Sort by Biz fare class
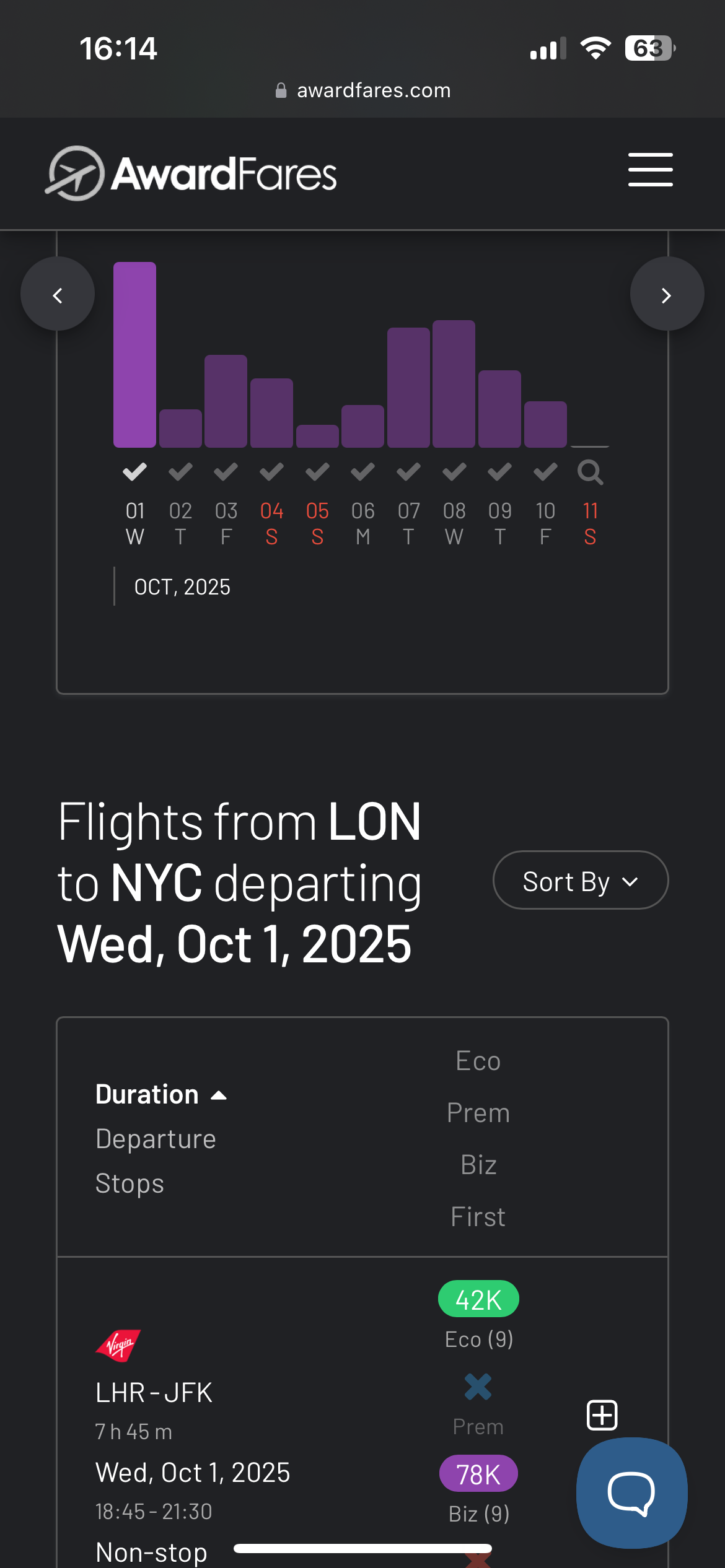The width and height of the screenshot is (725, 1568). click(478, 1165)
